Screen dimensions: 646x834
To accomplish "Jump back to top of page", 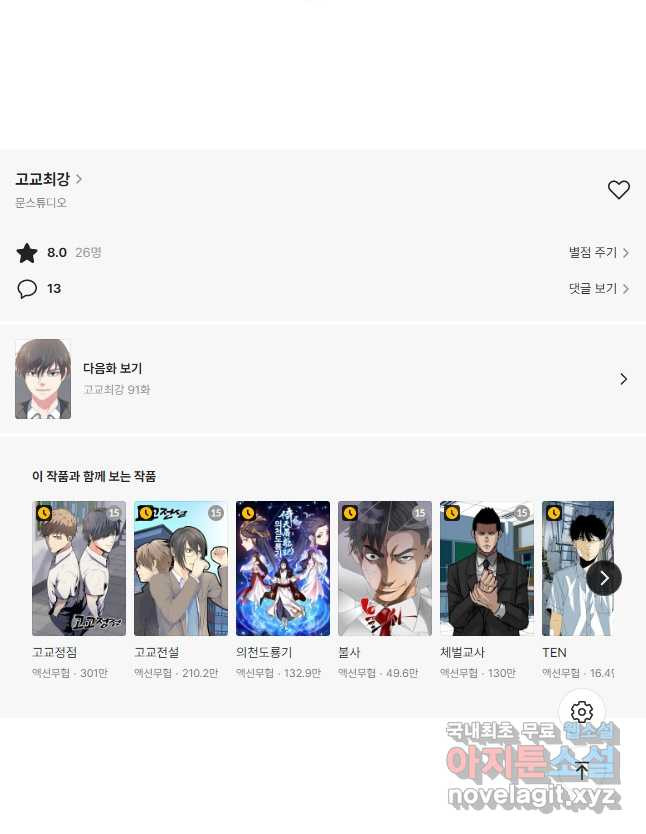I will point(582,770).
